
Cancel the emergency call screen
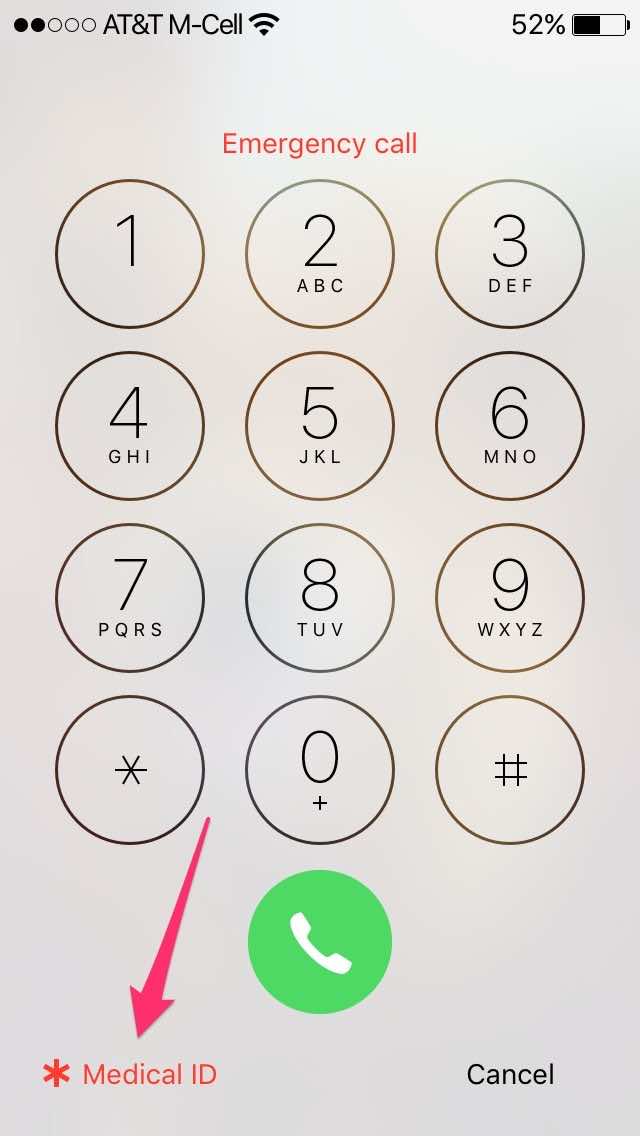[x=510, y=1074]
